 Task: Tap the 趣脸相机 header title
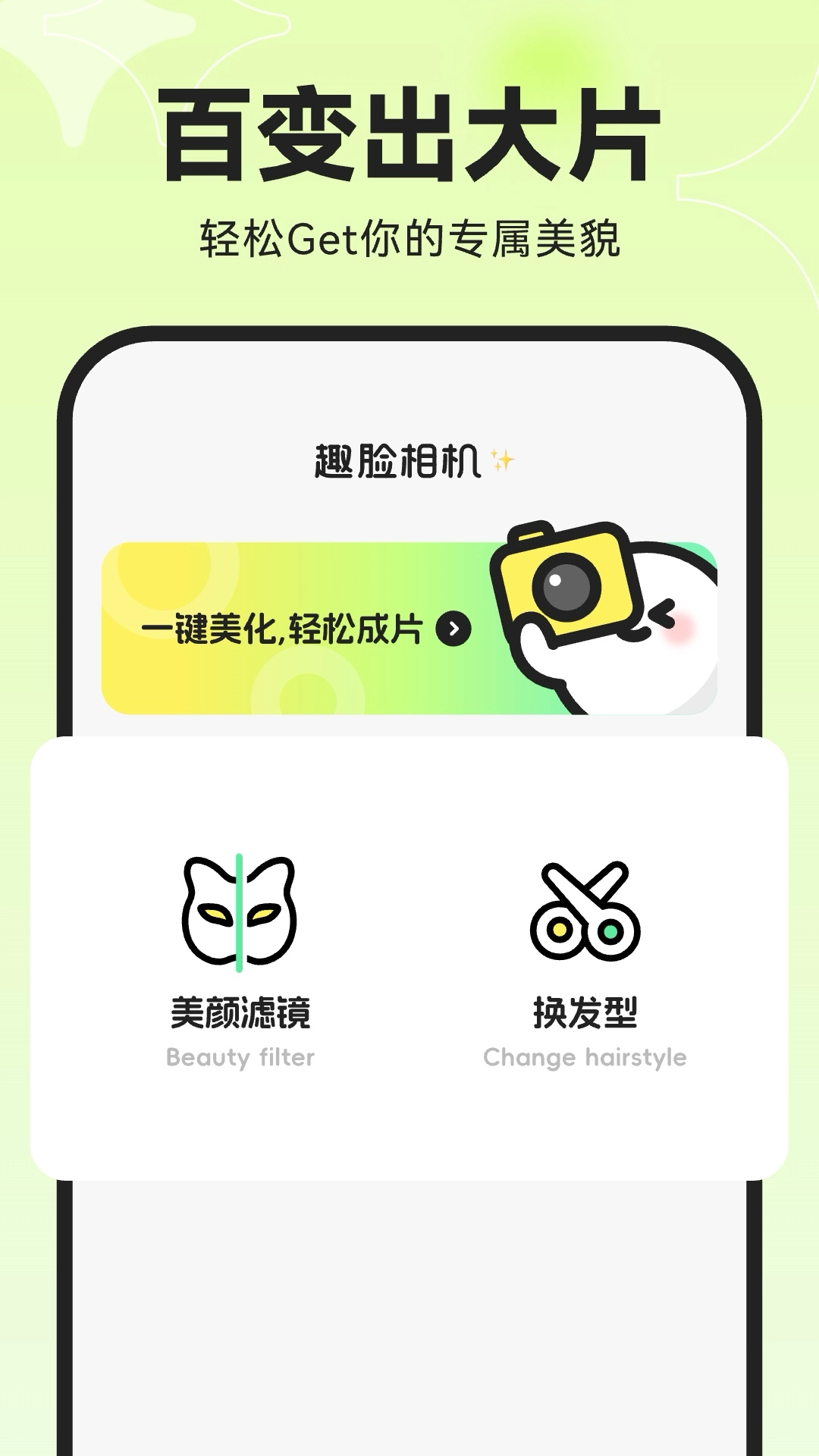point(398,460)
